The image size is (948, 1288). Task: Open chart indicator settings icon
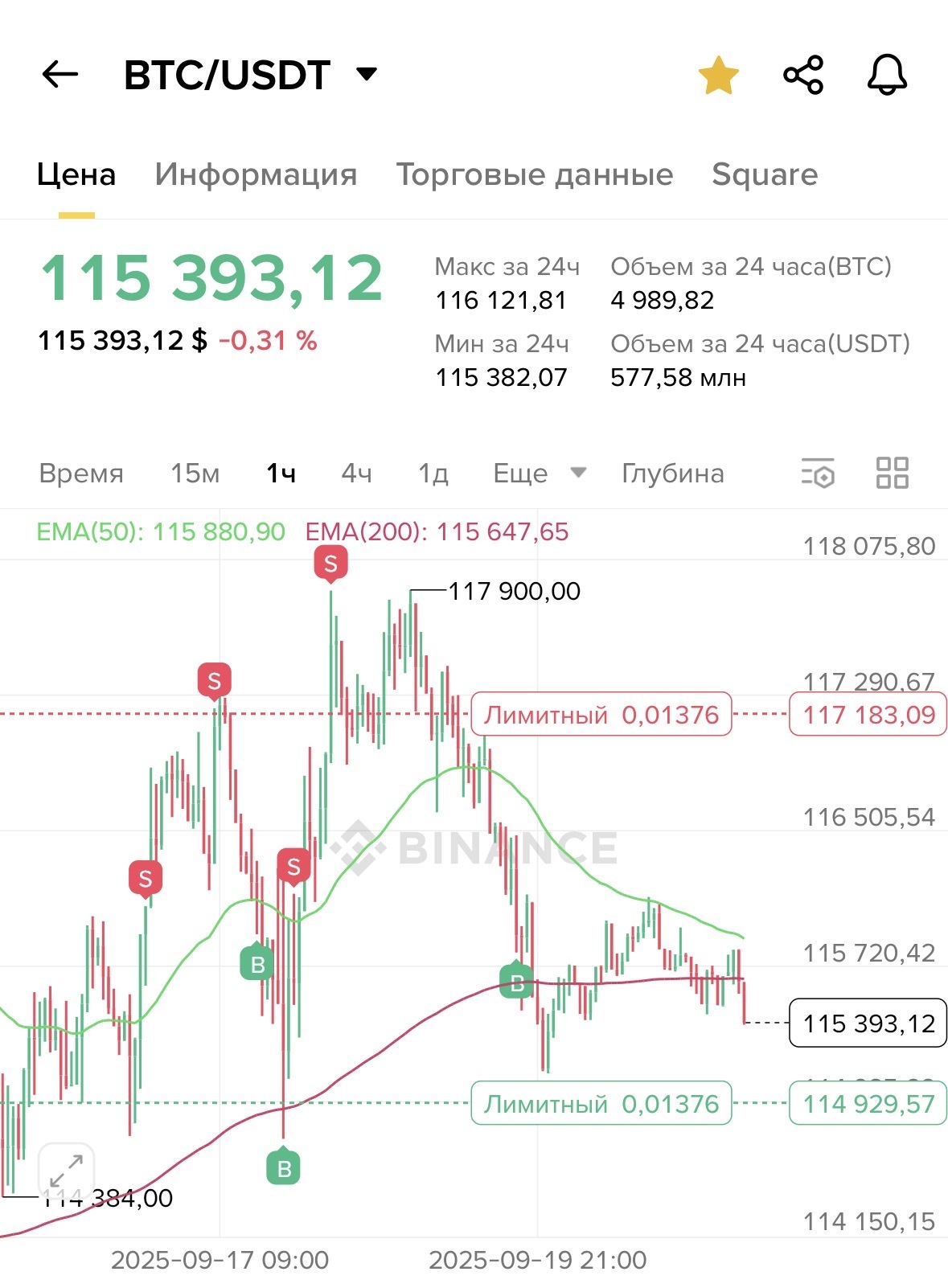[818, 473]
